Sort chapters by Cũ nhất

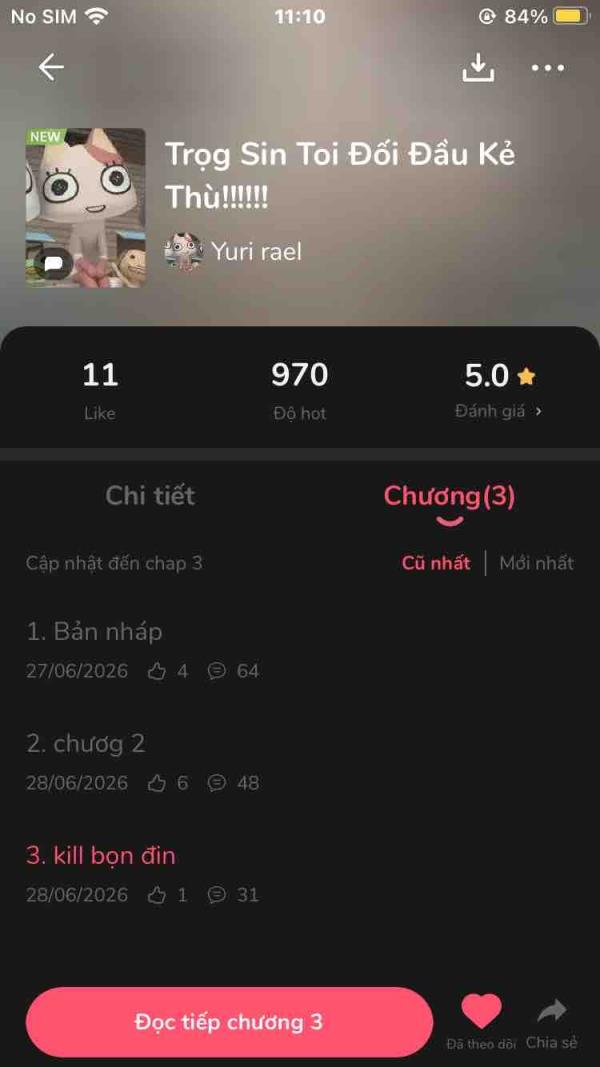(x=436, y=563)
